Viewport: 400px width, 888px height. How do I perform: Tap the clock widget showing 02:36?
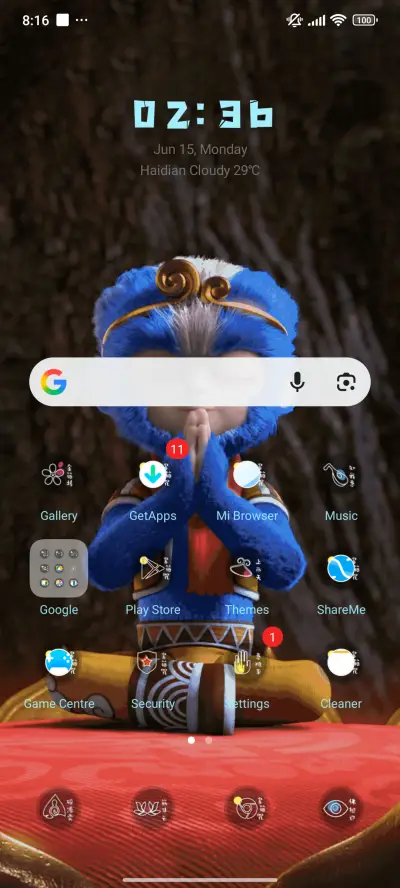[x=203, y=114]
